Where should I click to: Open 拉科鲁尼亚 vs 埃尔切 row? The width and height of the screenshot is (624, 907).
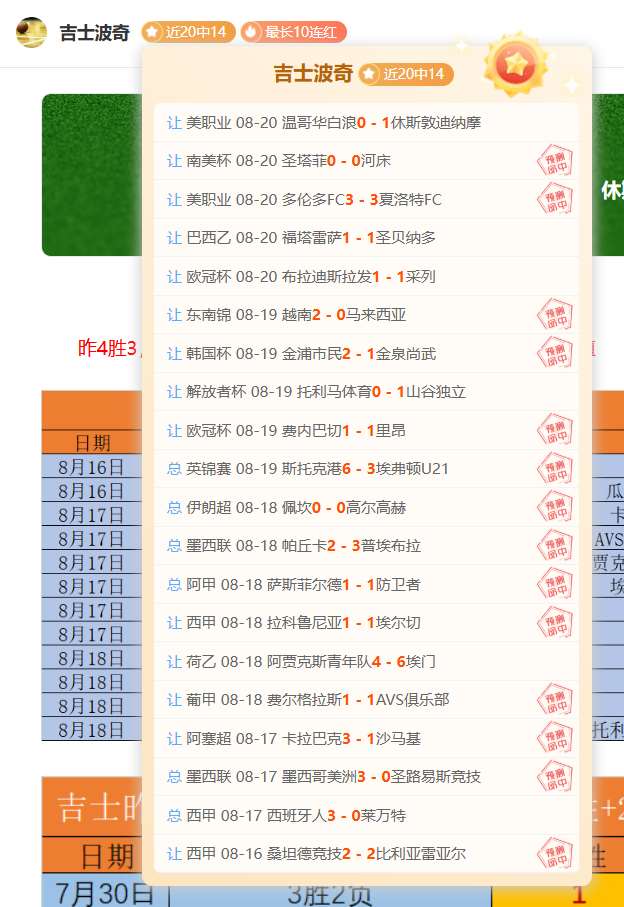[366, 622]
